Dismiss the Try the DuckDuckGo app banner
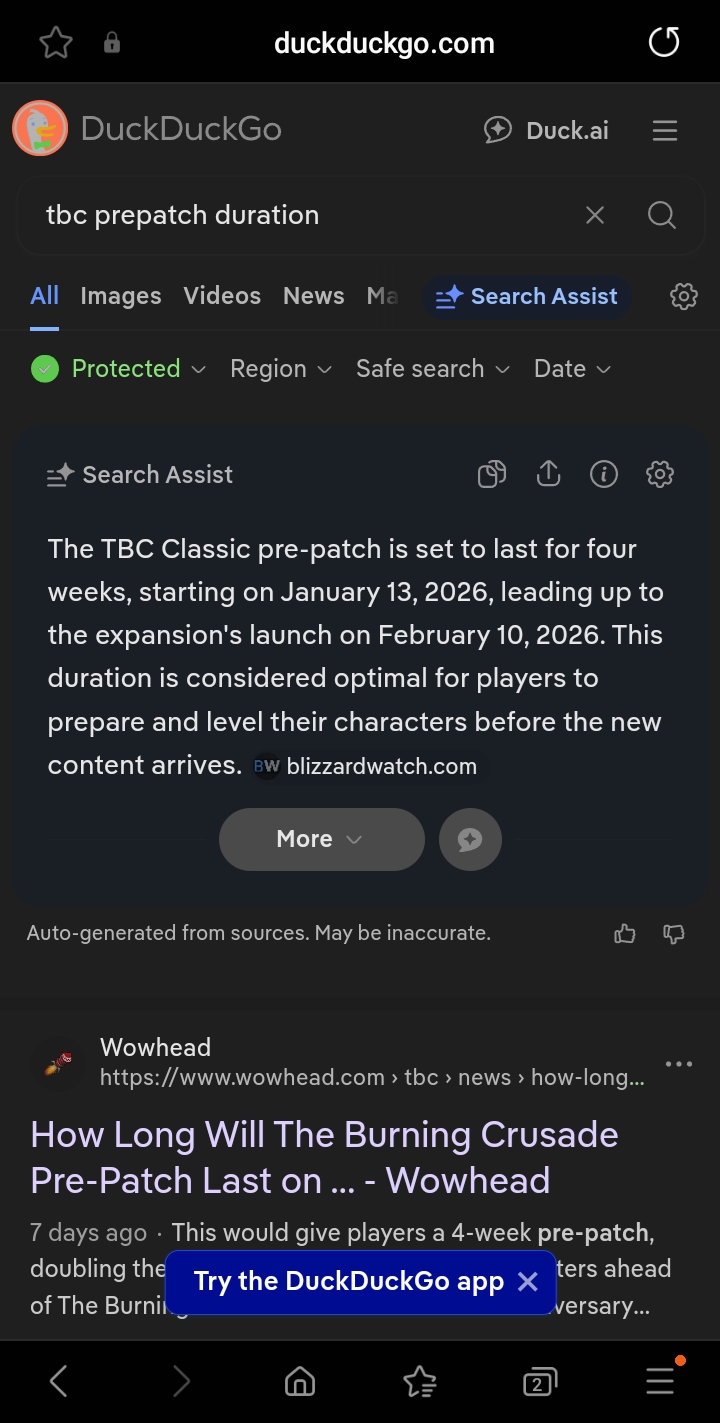The height and width of the screenshot is (1423, 720). coord(528,1282)
